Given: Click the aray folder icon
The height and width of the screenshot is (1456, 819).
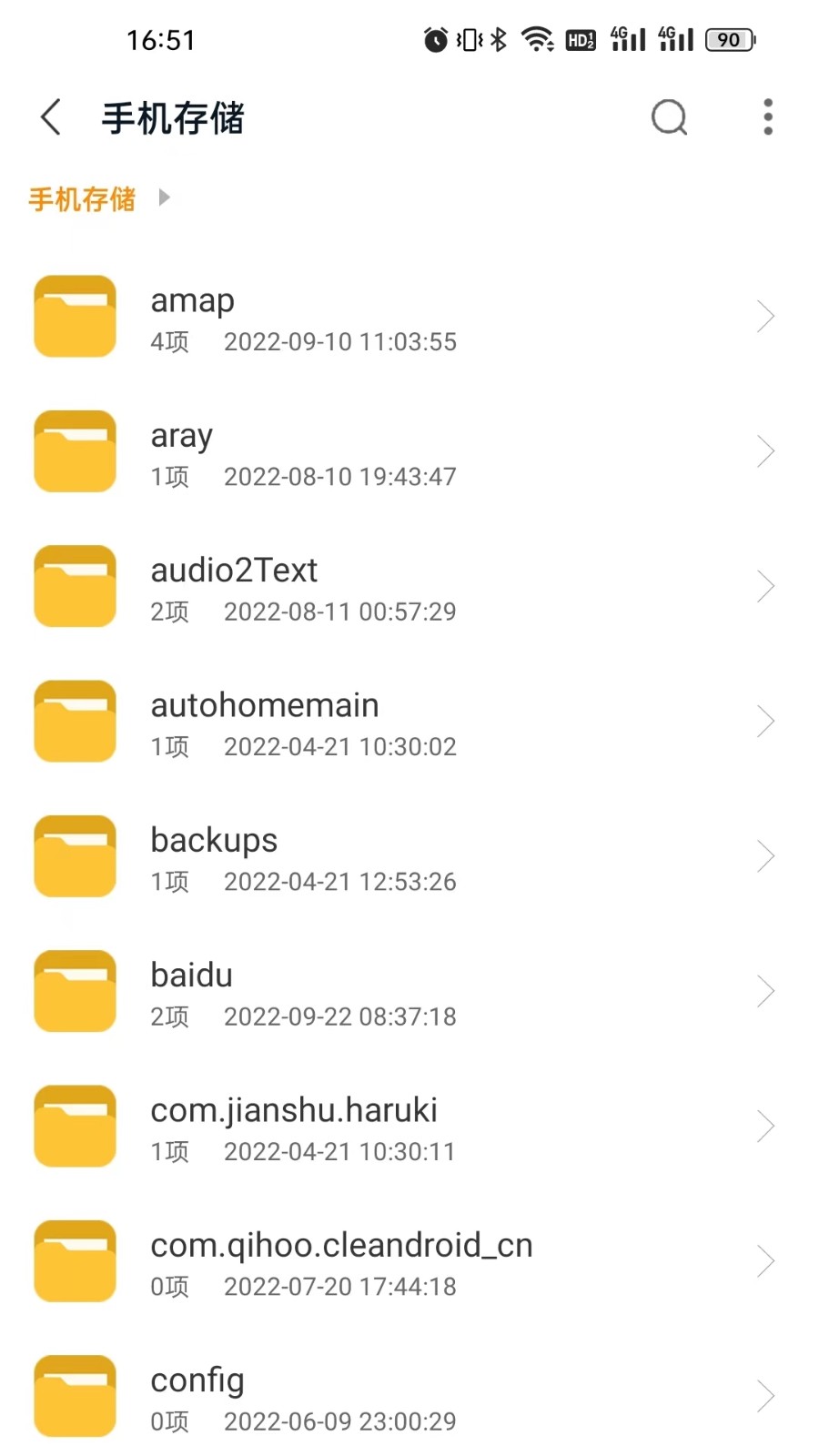Looking at the screenshot, I should tap(75, 451).
